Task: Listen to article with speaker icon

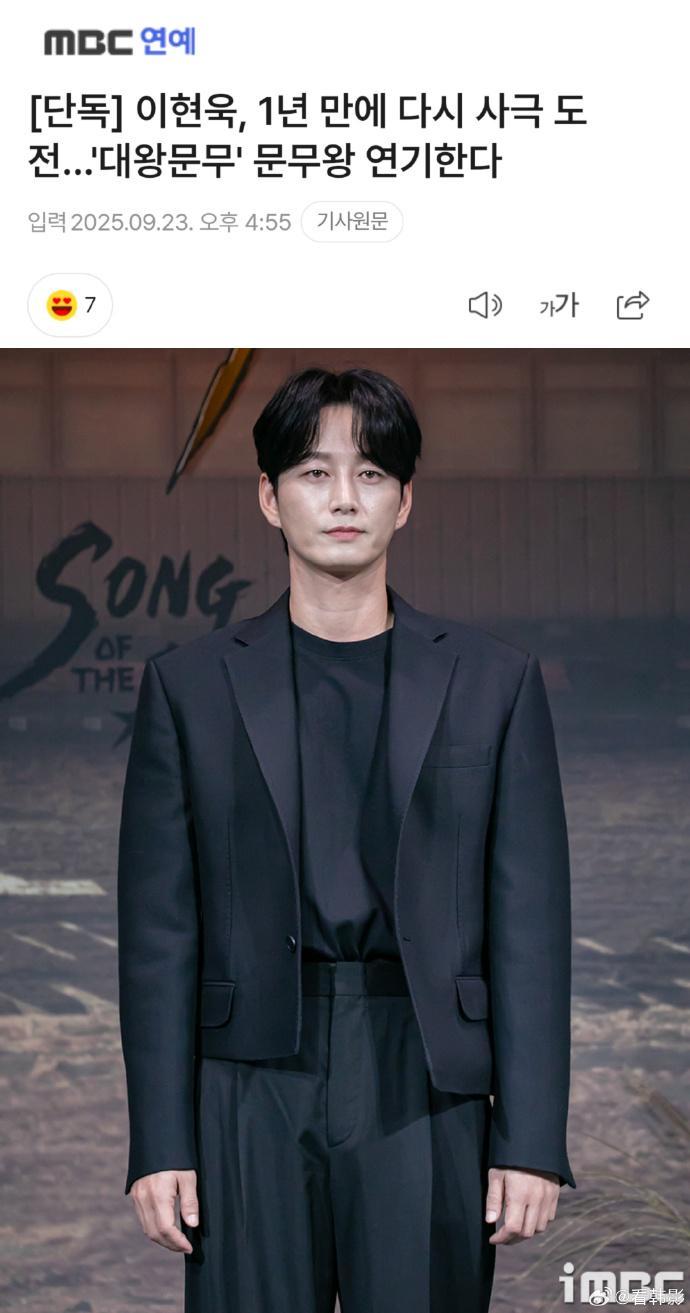Action: coord(485,305)
